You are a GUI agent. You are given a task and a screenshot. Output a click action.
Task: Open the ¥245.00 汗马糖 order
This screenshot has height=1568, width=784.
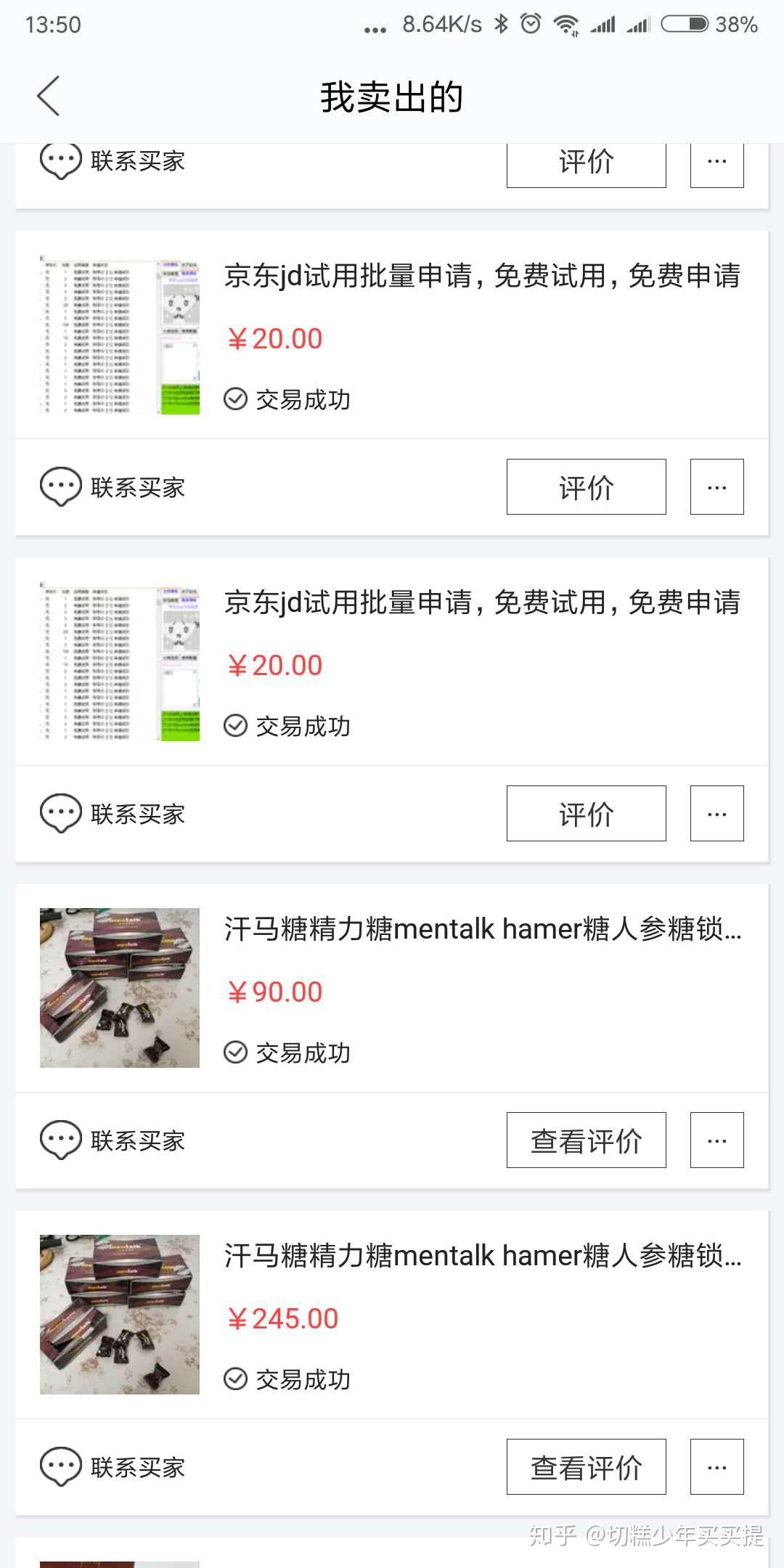coord(482,1256)
